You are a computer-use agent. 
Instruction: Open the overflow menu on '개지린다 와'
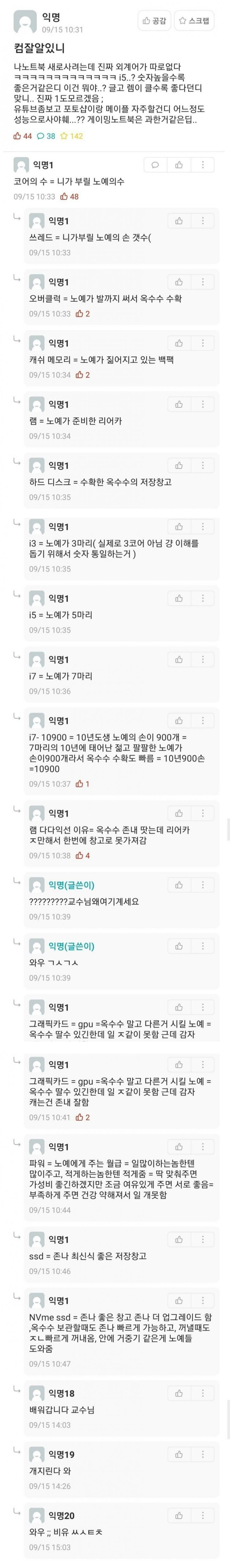point(203,1454)
